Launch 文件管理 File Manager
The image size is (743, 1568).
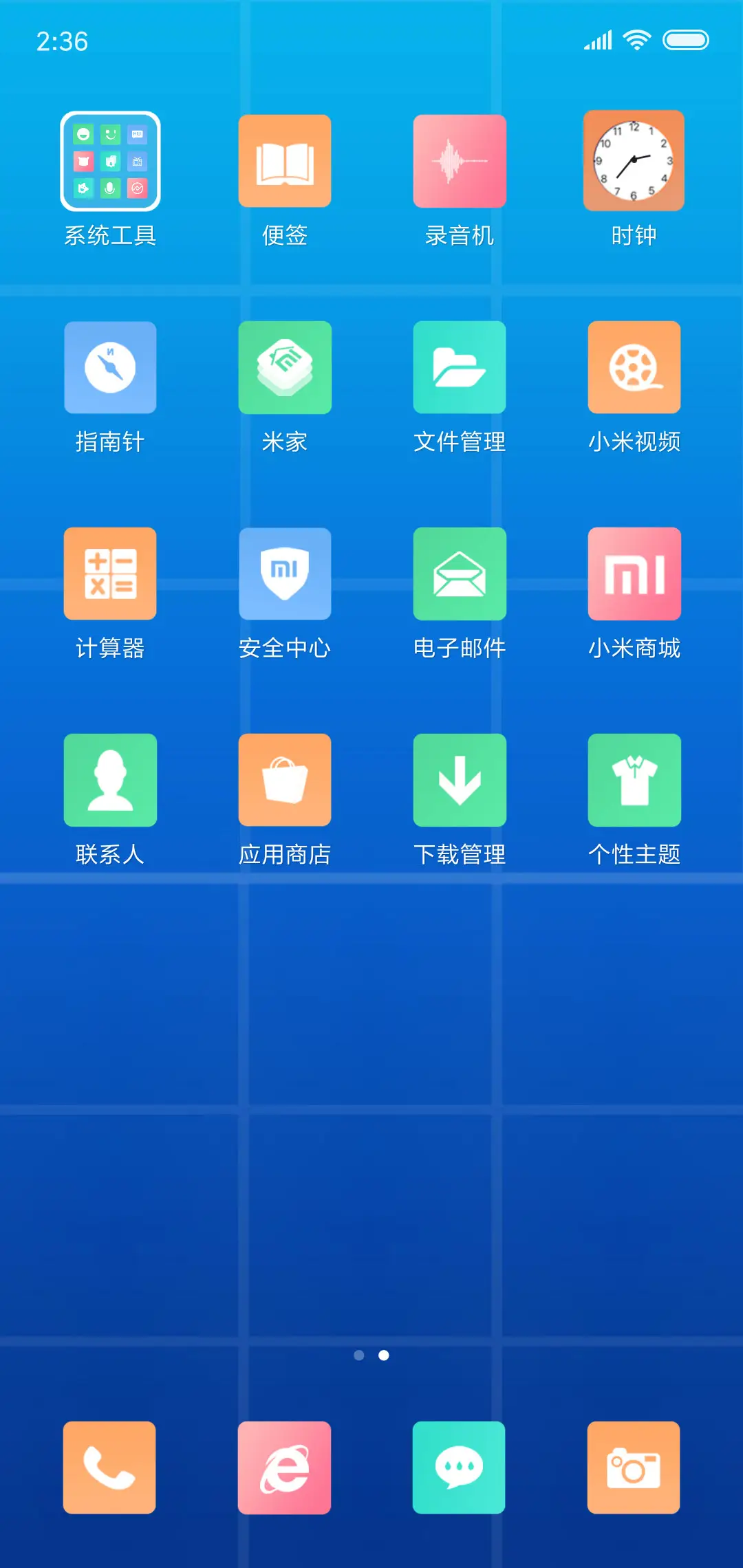tap(460, 367)
